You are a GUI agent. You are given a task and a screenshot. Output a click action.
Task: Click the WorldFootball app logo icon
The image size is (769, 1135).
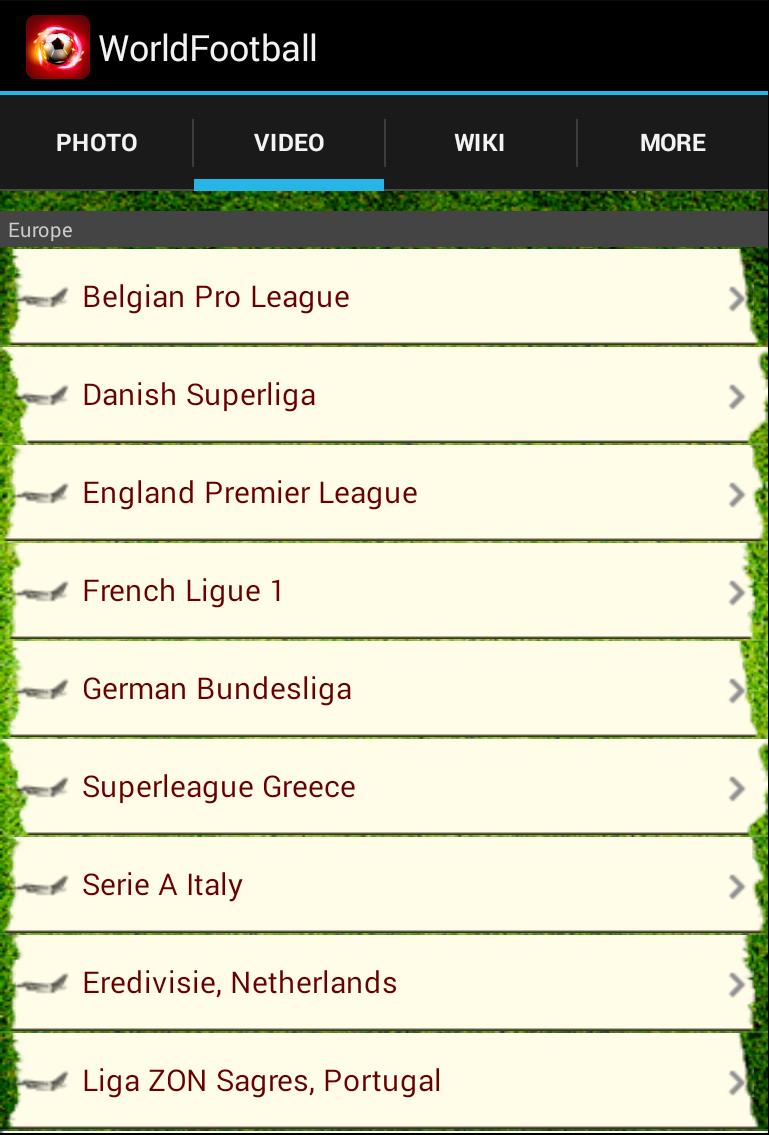(57, 47)
